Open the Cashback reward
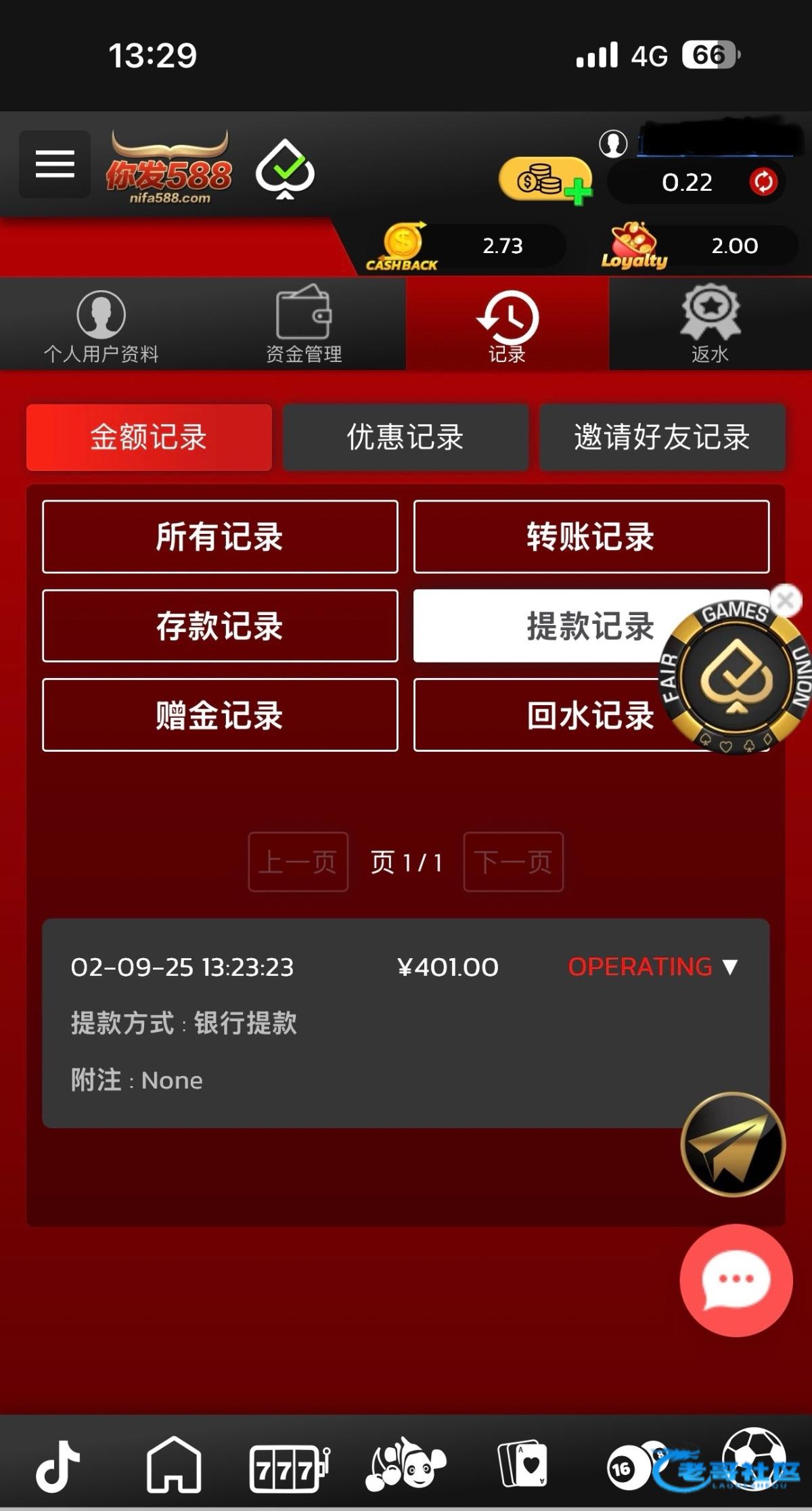 click(x=403, y=247)
